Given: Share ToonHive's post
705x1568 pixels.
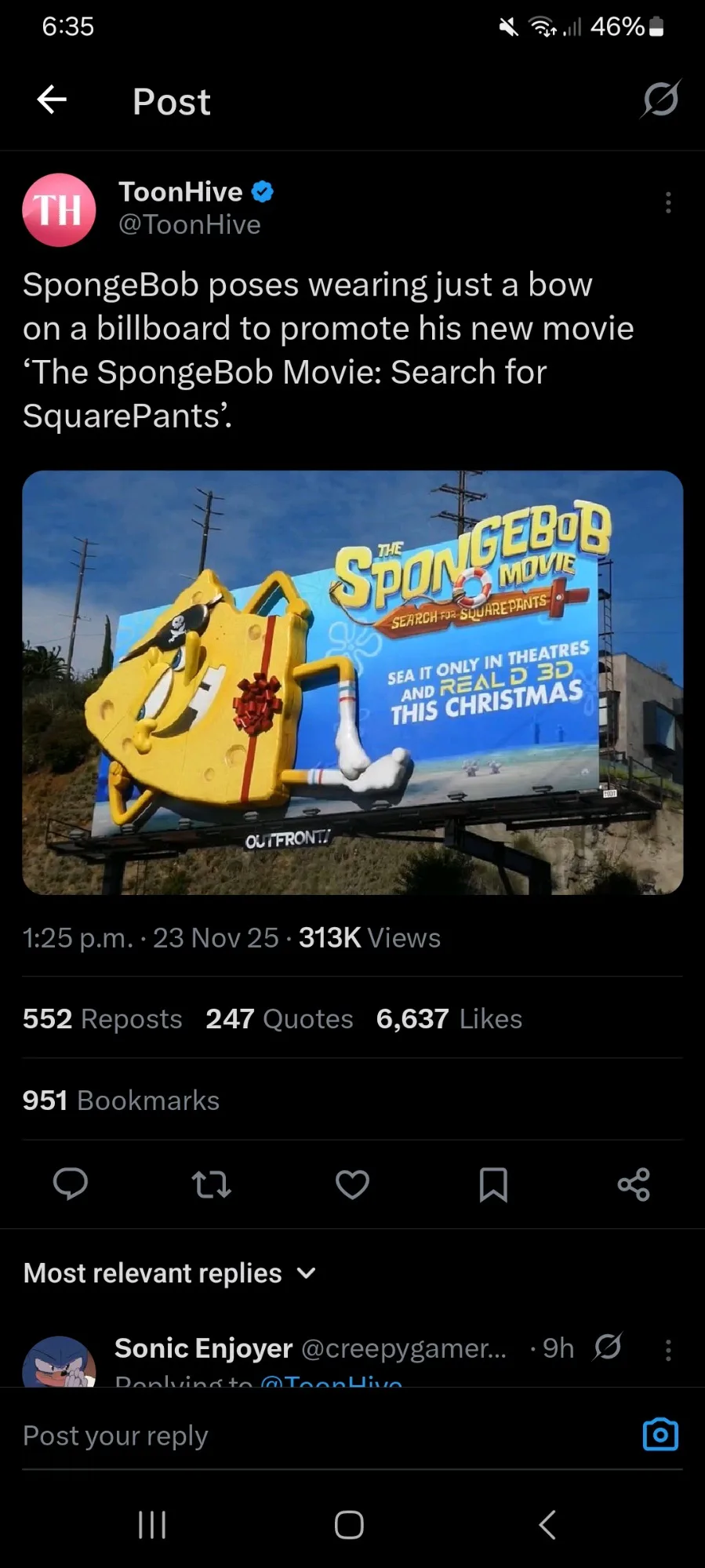Looking at the screenshot, I should 634,1184.
